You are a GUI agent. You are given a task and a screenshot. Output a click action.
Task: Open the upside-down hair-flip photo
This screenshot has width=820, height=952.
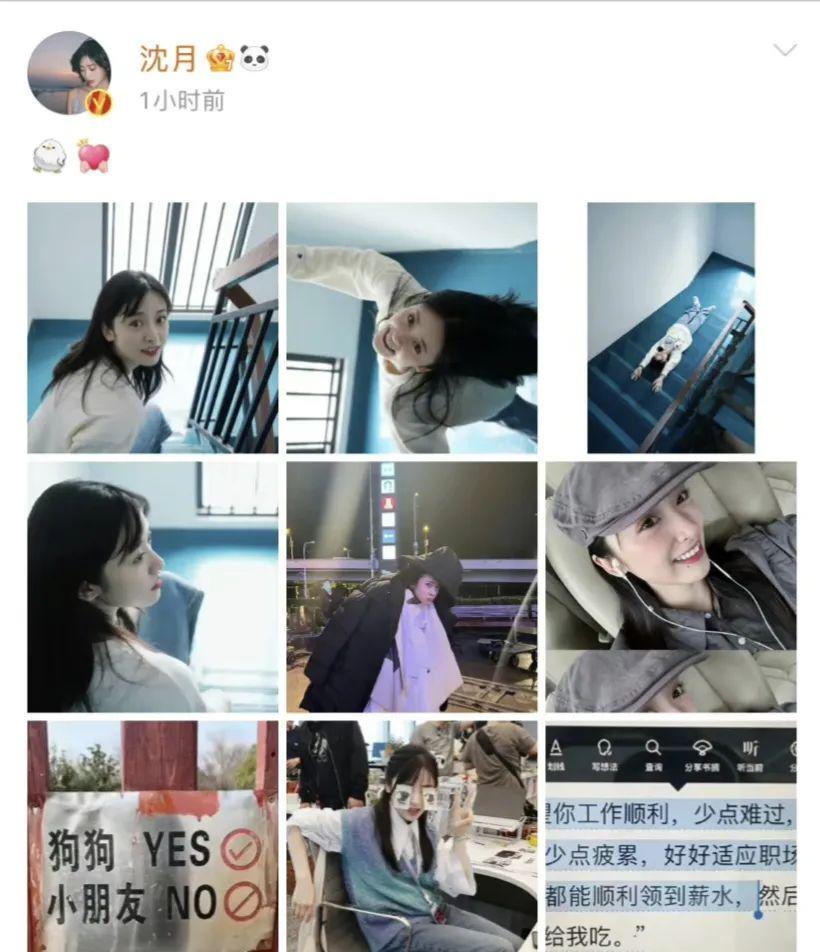411,330
